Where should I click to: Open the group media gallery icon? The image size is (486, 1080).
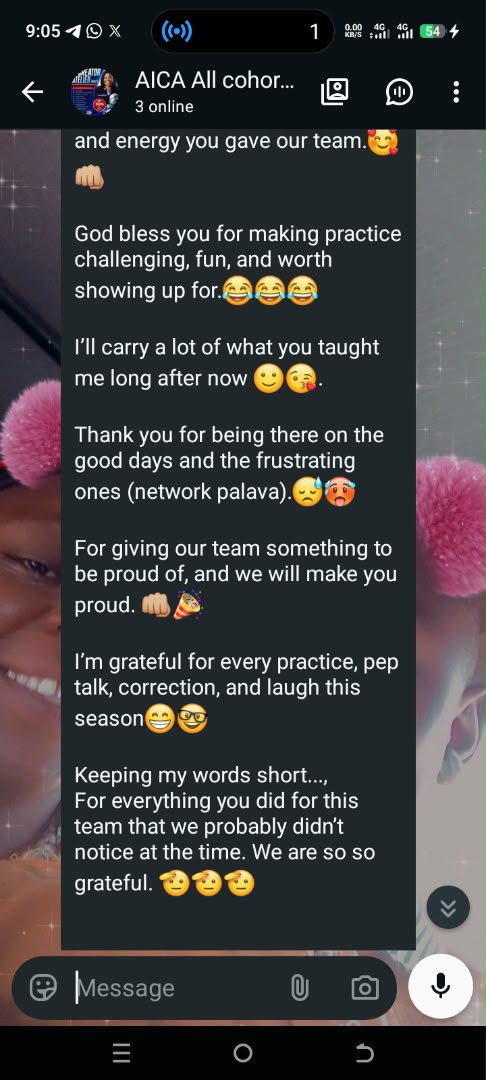[x=335, y=92]
